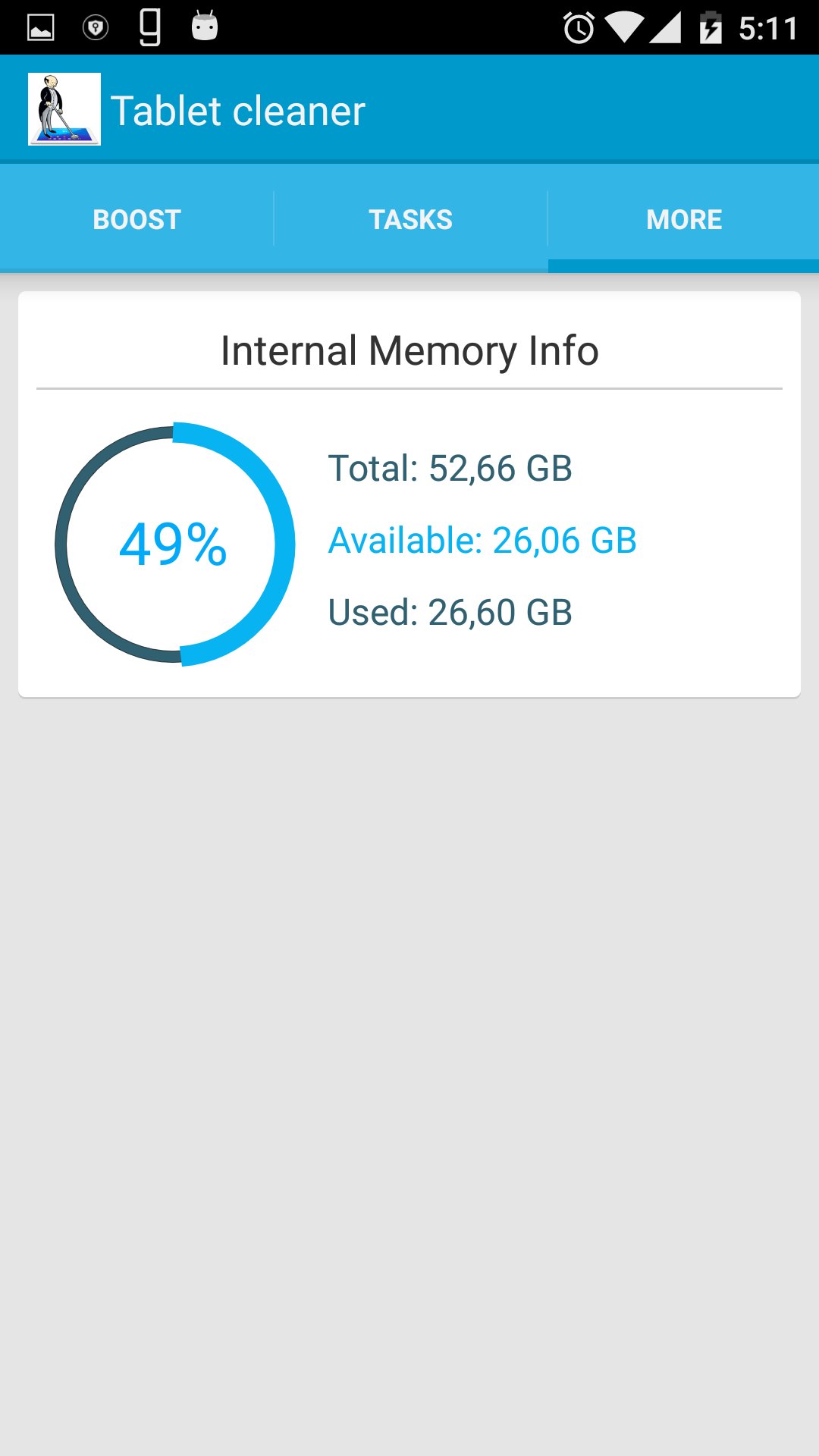Screen dimensions: 819x1456
Task: Open the Tasks tab
Action: 410,219
